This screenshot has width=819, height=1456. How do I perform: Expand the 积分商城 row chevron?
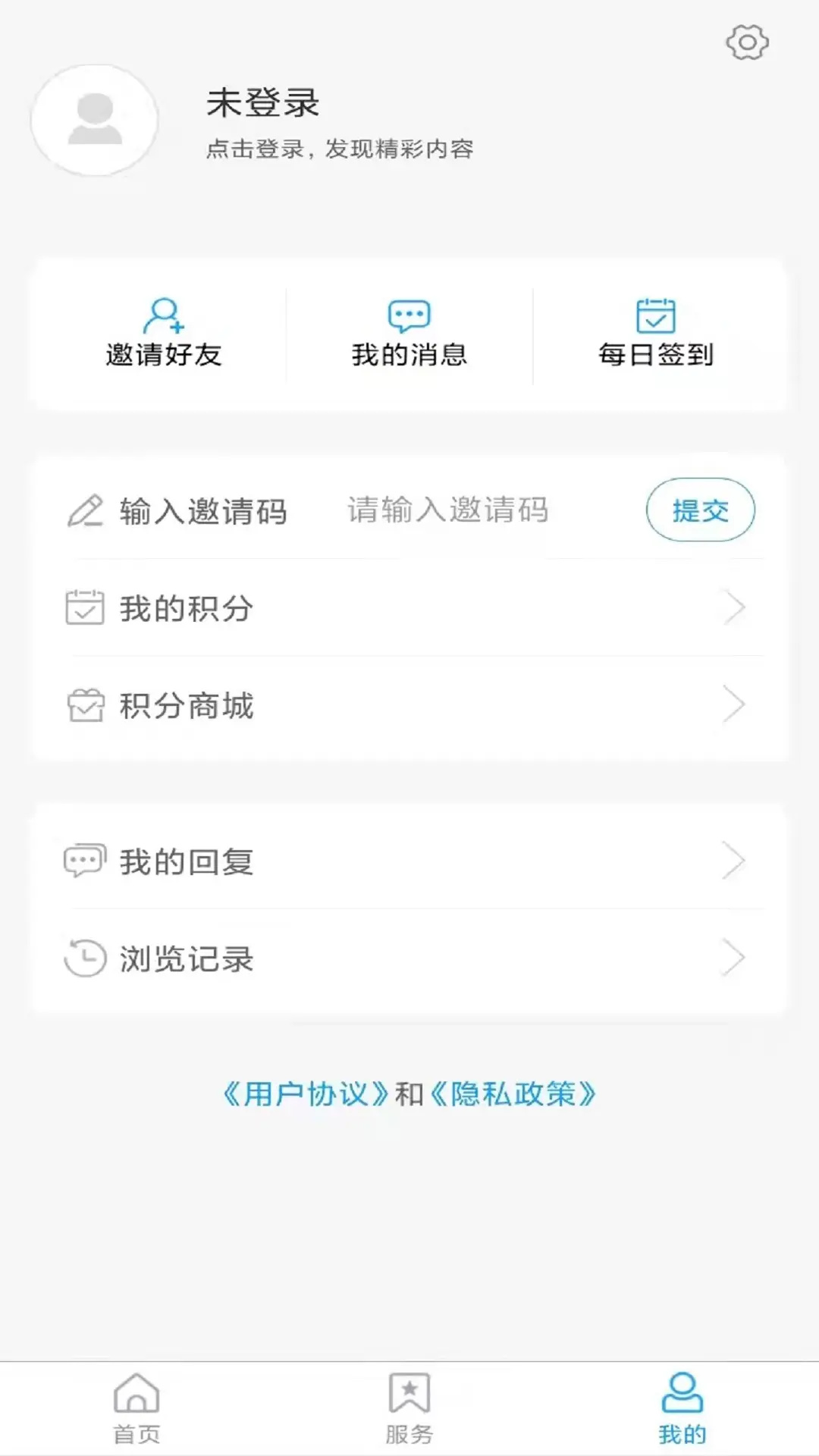point(733,705)
